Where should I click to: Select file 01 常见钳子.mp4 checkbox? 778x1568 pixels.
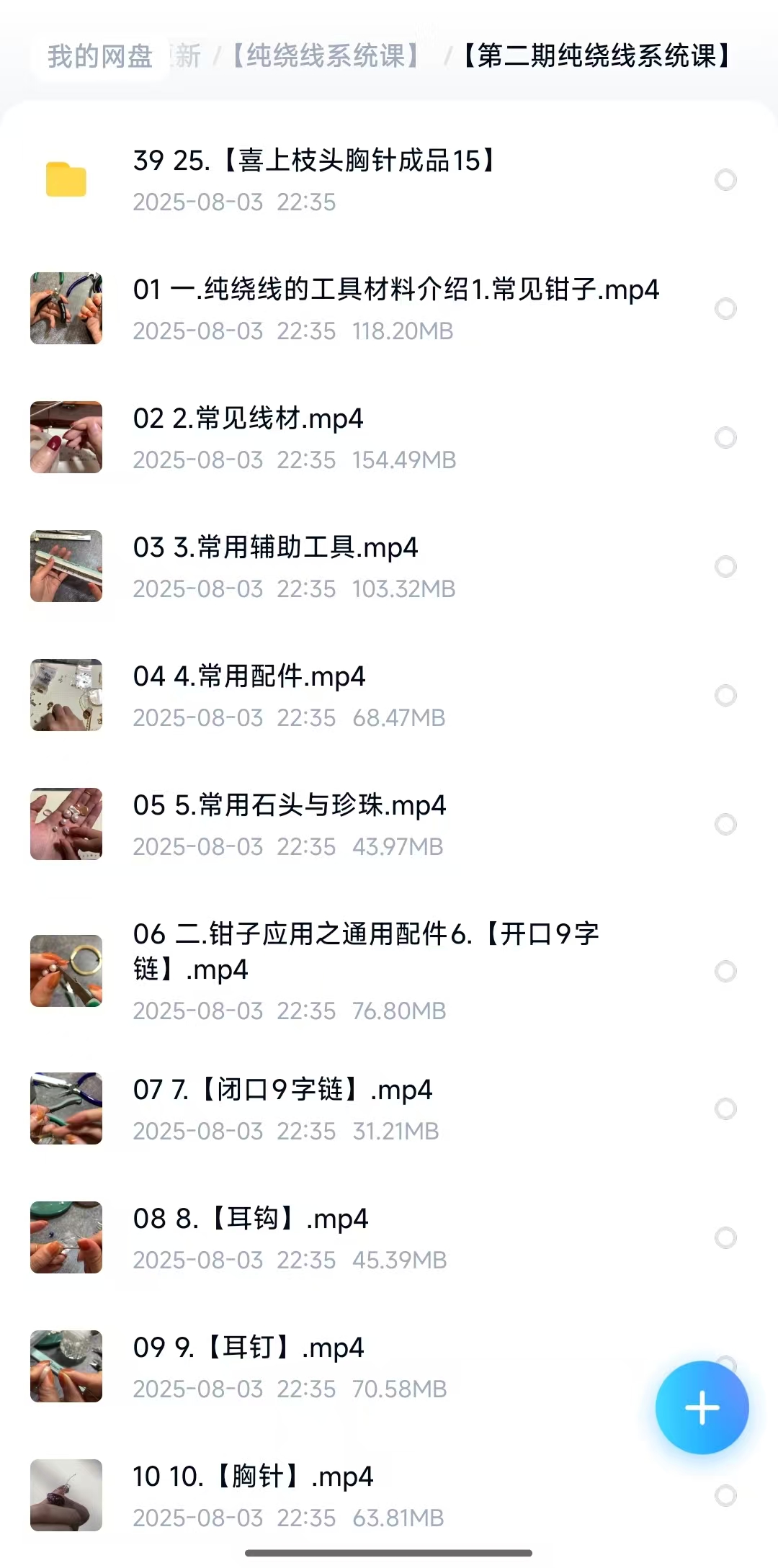point(725,308)
